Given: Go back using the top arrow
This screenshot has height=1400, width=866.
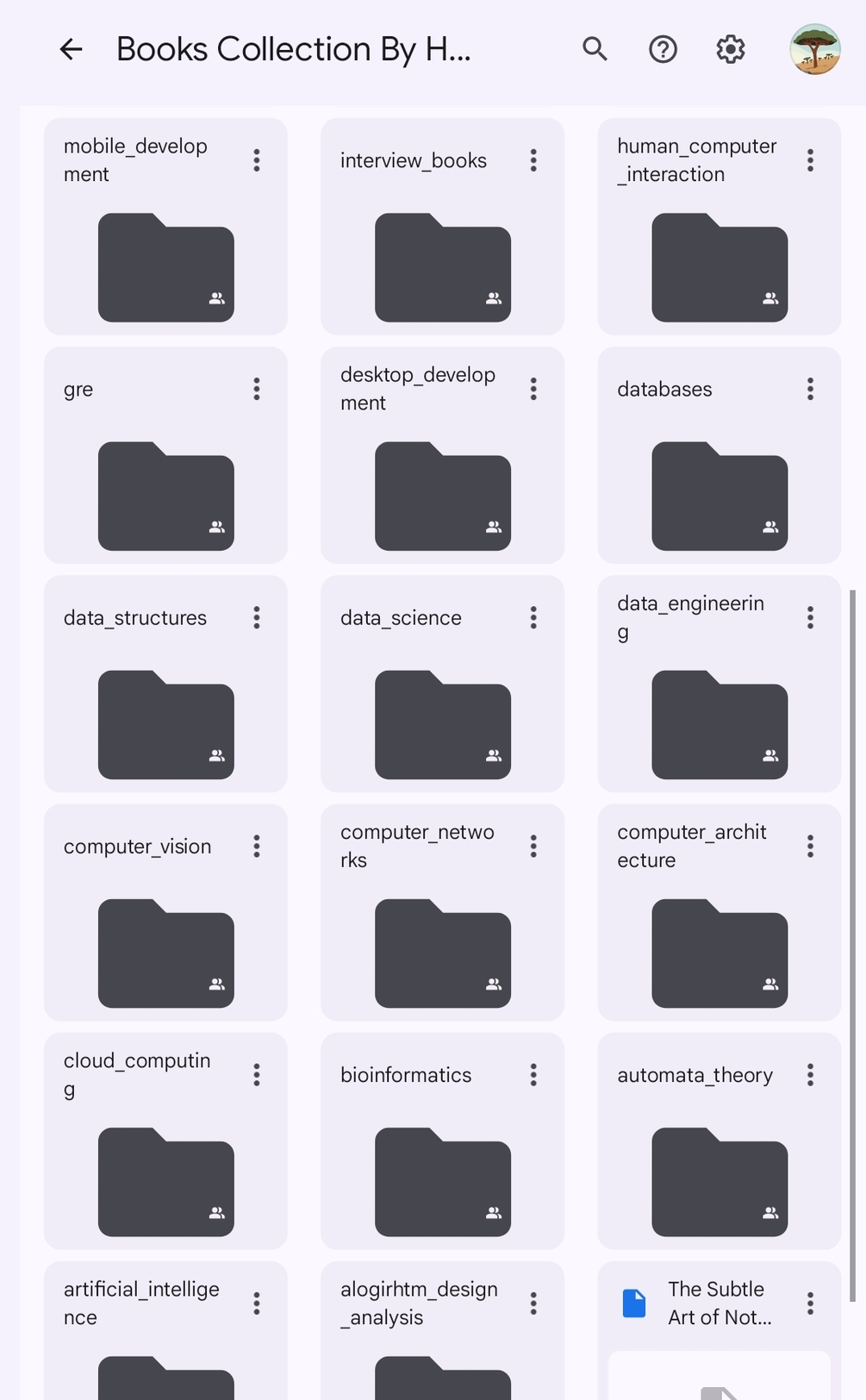Looking at the screenshot, I should tap(71, 49).
